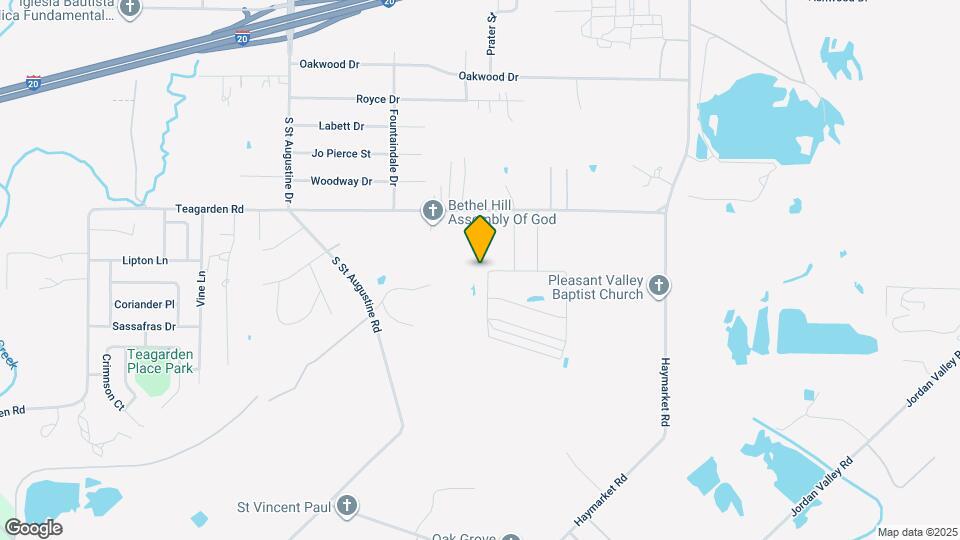
Task: Tap the orange location pin marker
Action: pos(480,239)
